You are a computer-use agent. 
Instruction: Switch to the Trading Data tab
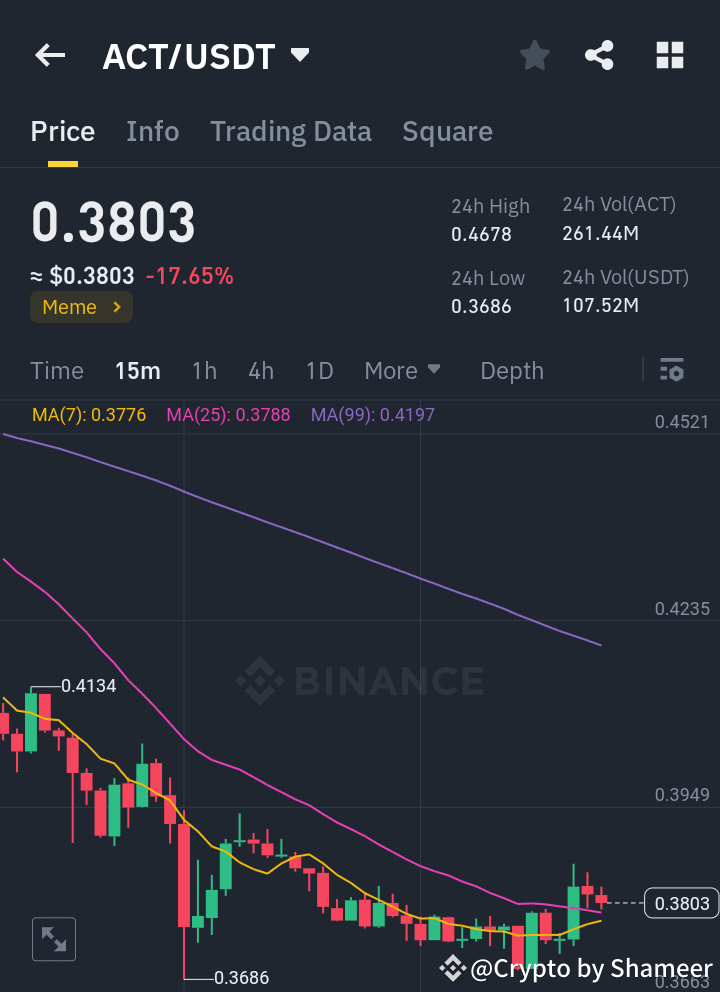point(290,131)
